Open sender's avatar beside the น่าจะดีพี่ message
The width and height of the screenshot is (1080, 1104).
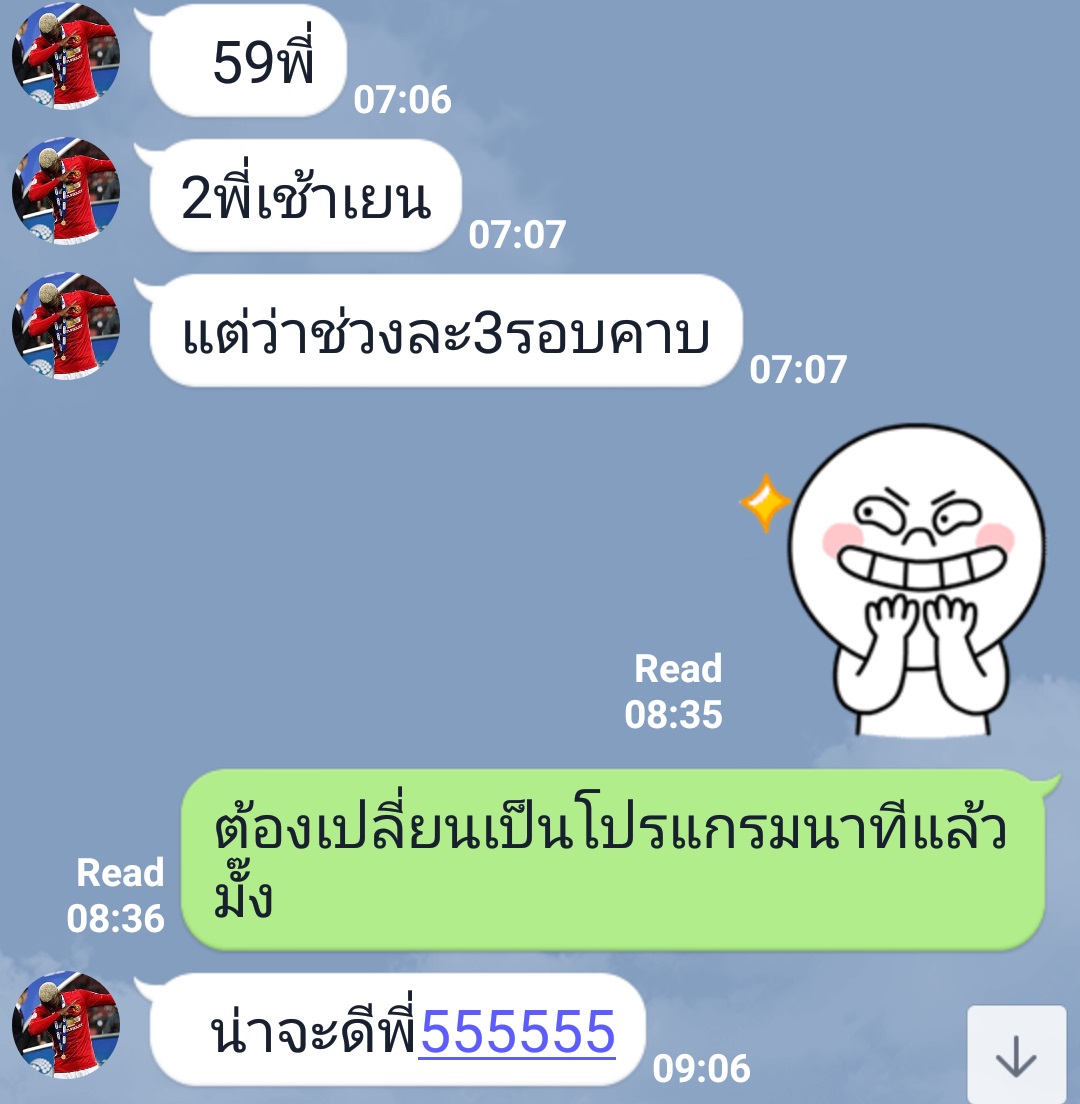pyautogui.click(x=66, y=1025)
